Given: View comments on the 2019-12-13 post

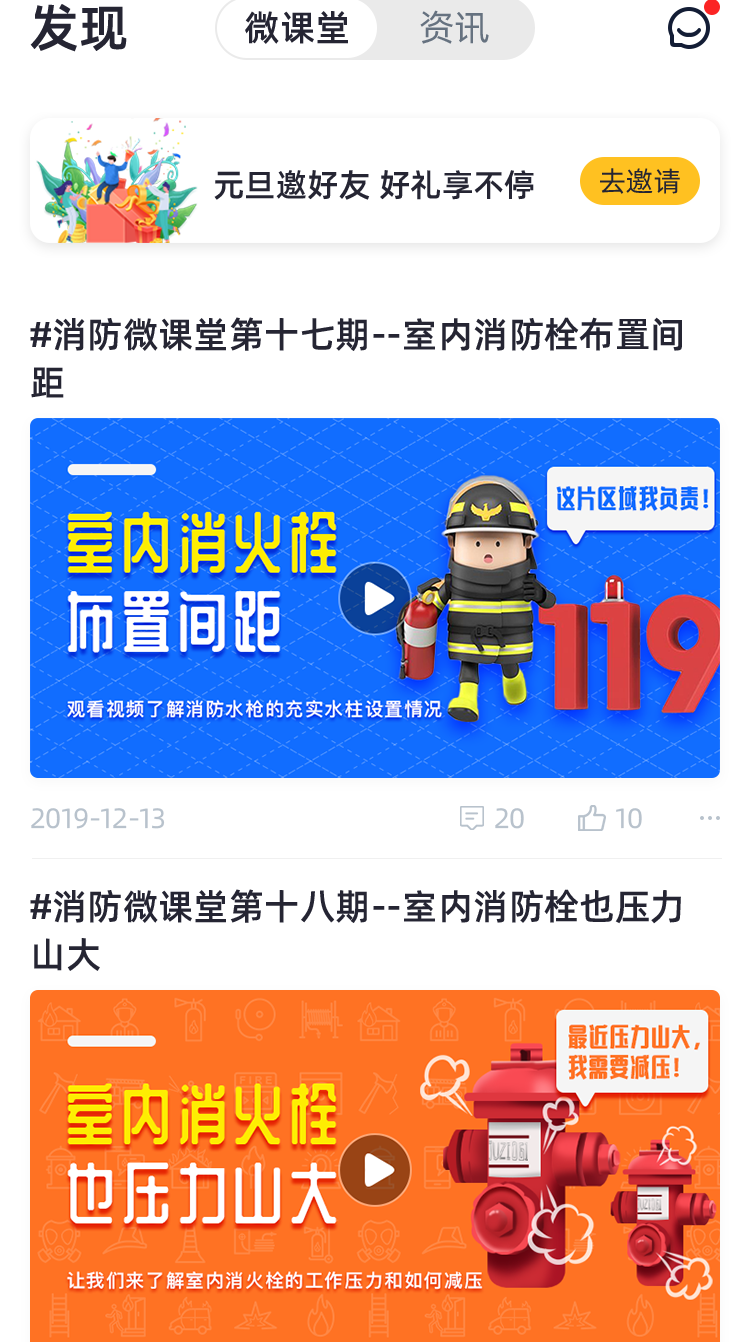Looking at the screenshot, I should click(492, 819).
